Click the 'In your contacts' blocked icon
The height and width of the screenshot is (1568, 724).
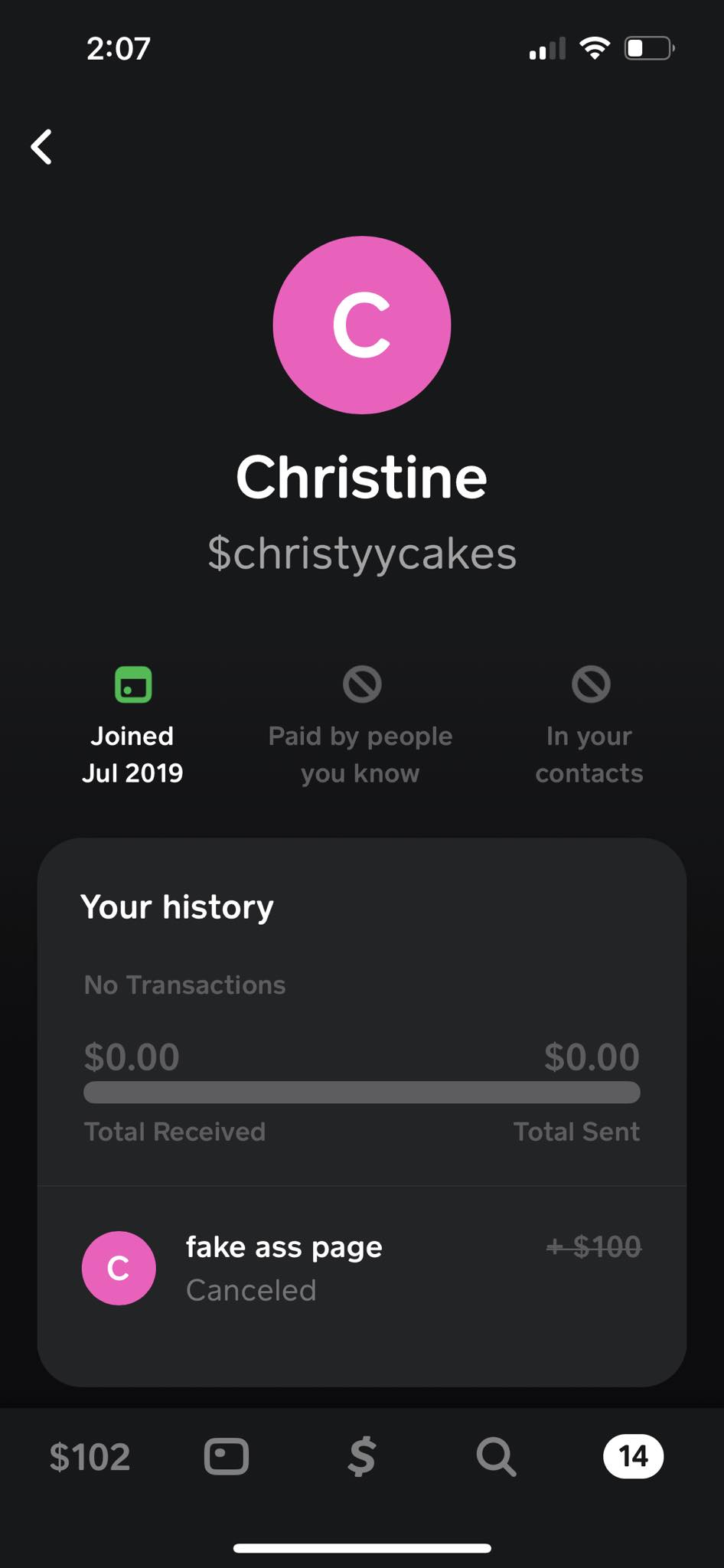coord(589,684)
